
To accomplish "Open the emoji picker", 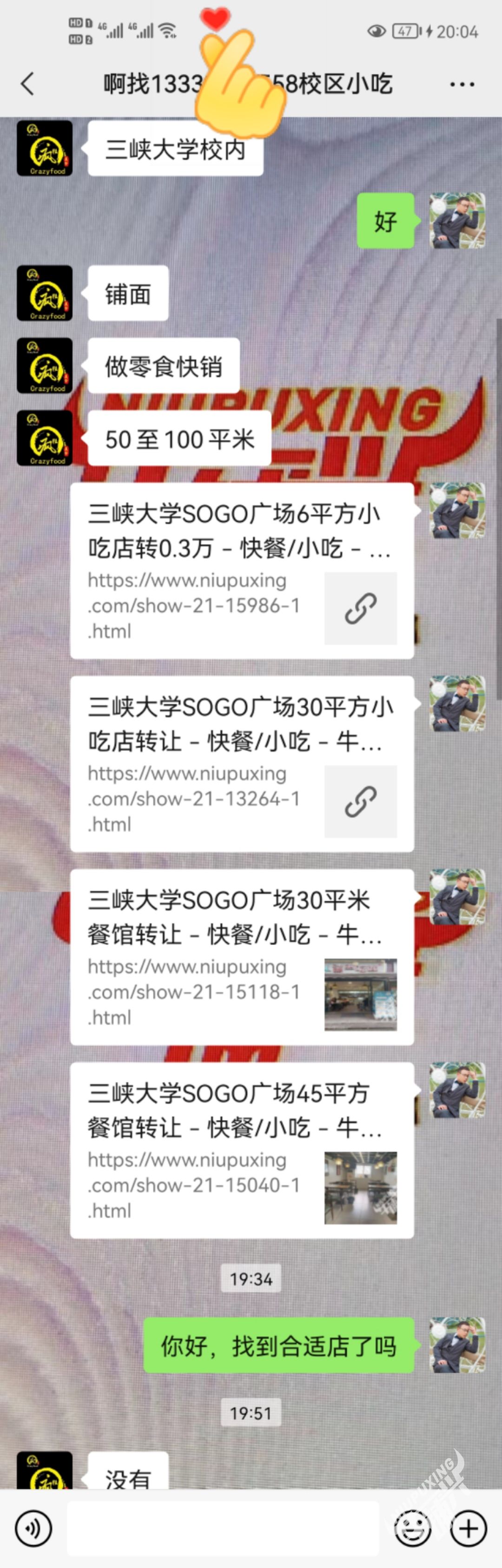I will click(x=412, y=1528).
